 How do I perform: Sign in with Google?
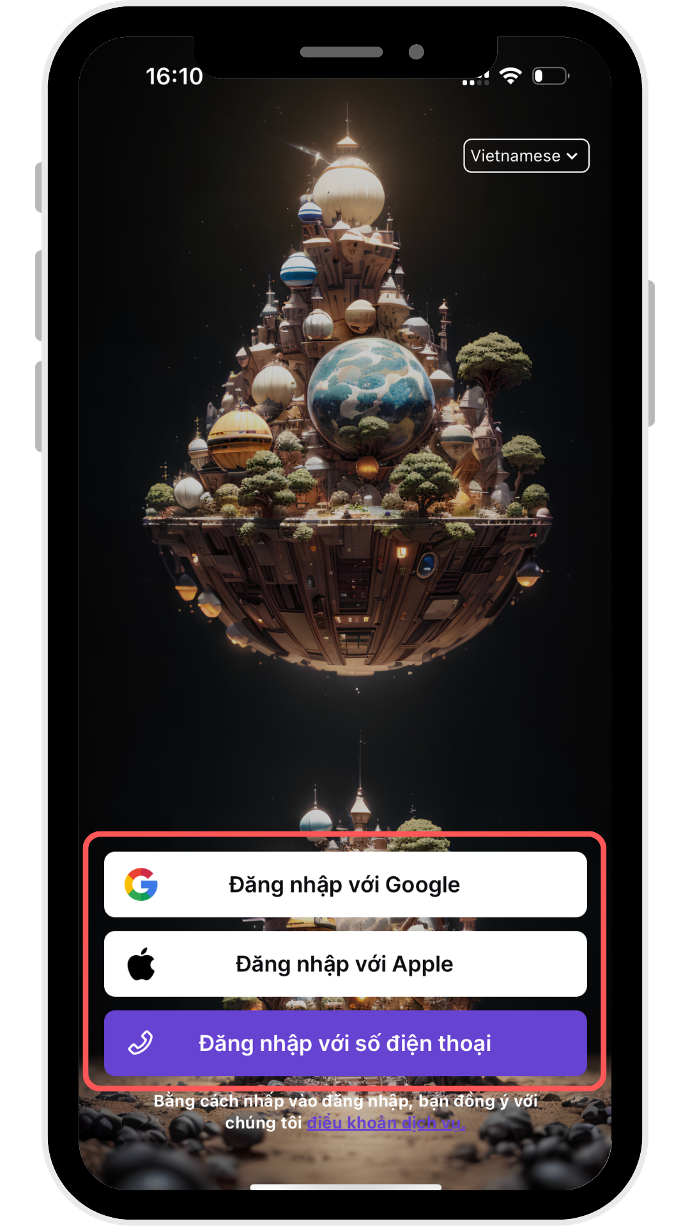[x=345, y=884]
